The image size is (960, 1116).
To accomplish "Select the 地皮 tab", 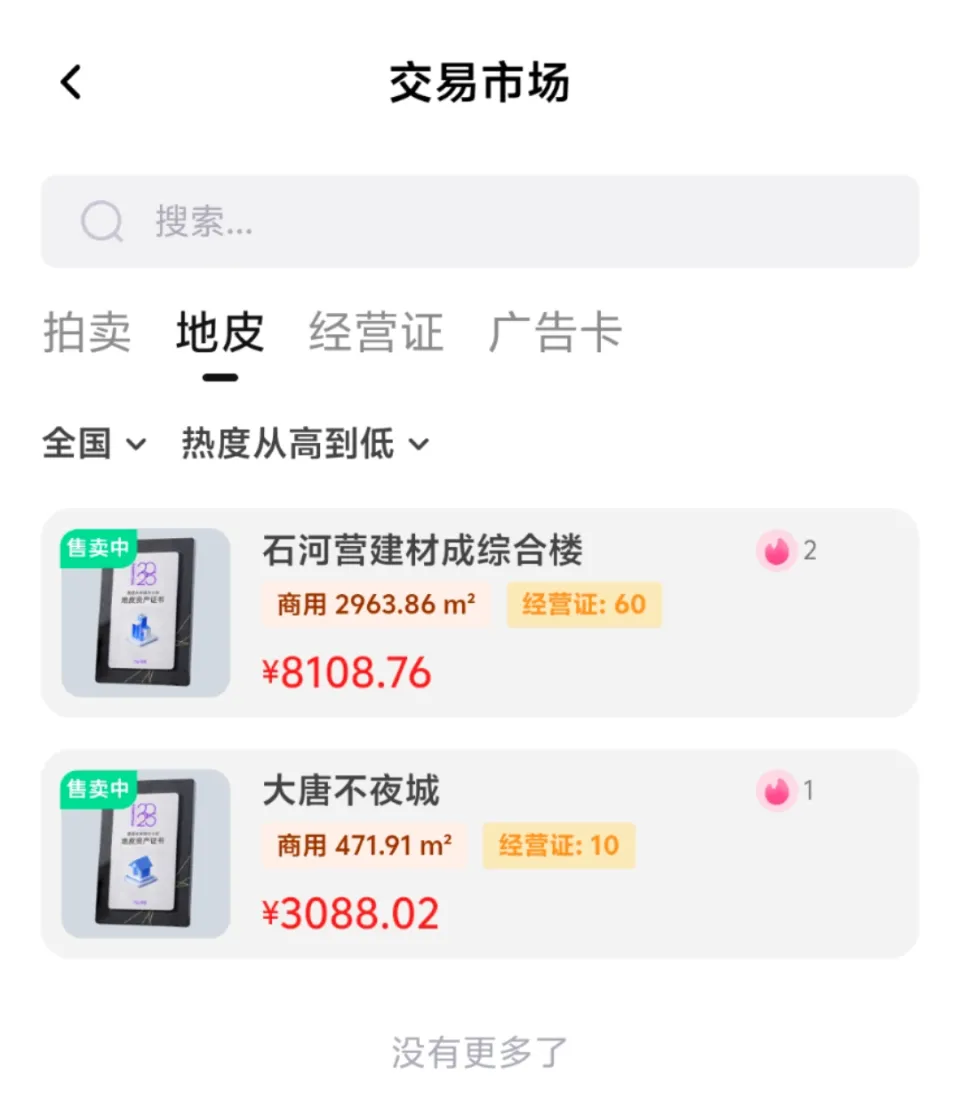I will [220, 332].
